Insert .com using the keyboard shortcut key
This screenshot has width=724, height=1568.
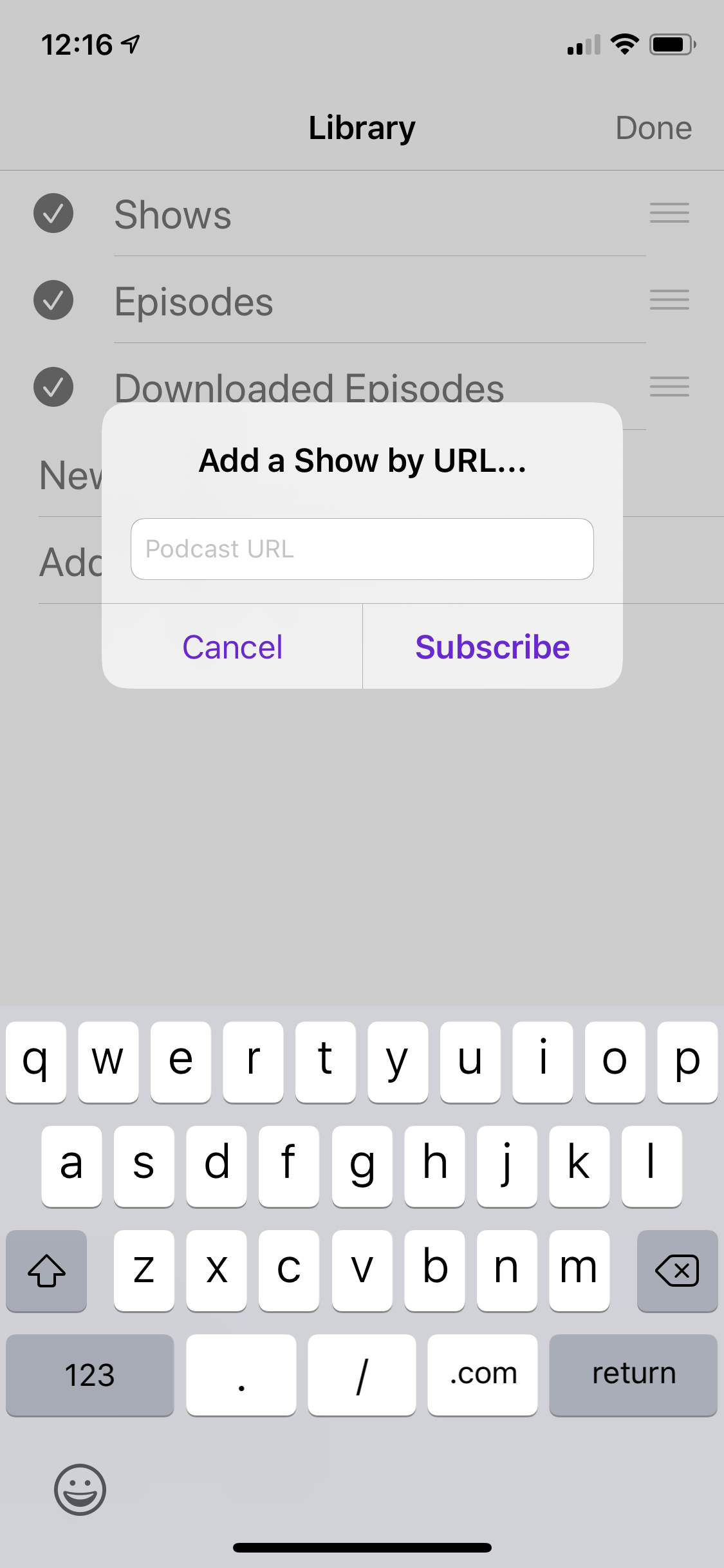tap(483, 1374)
